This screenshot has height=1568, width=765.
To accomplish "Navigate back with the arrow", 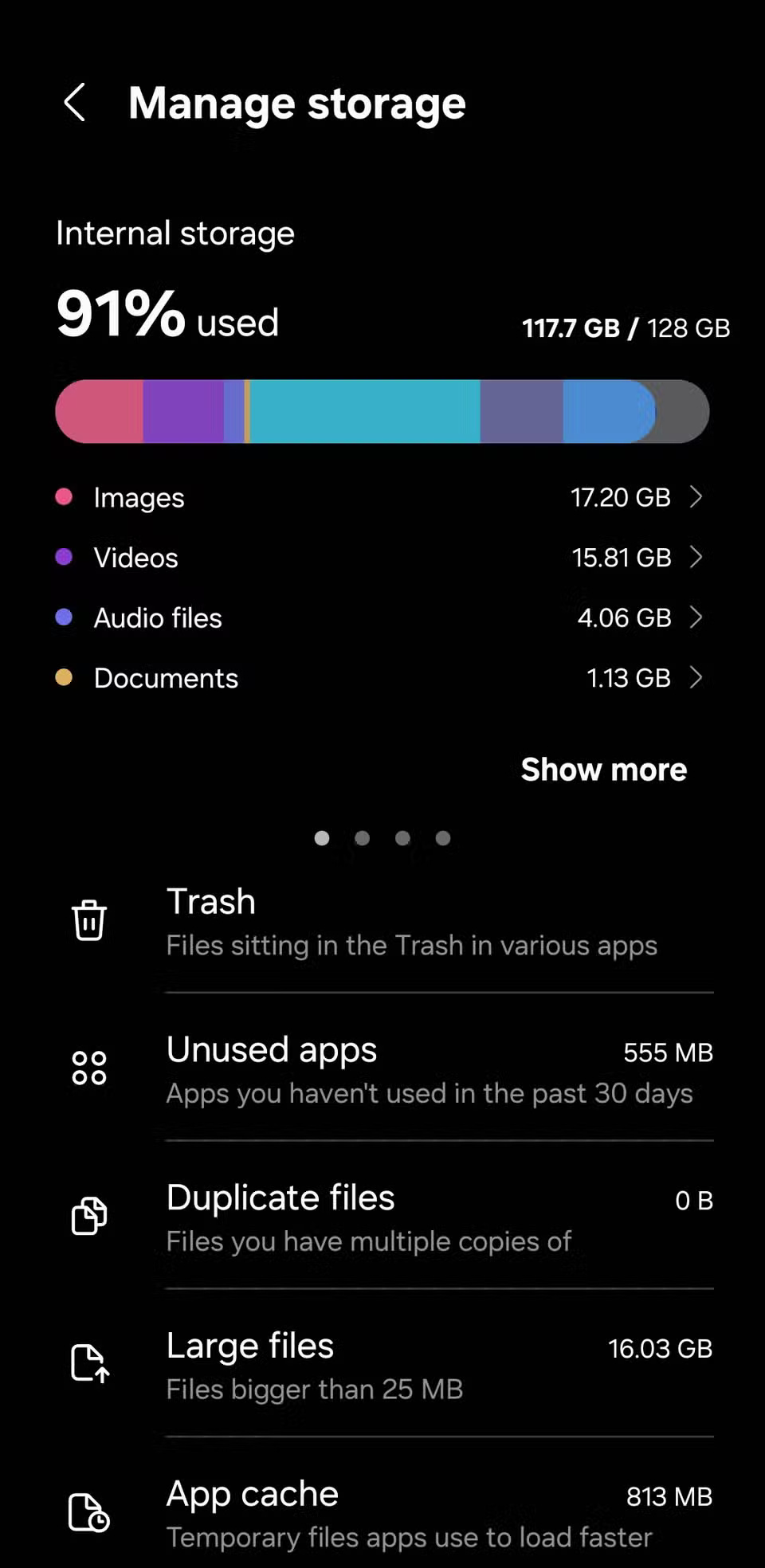I will [75, 104].
